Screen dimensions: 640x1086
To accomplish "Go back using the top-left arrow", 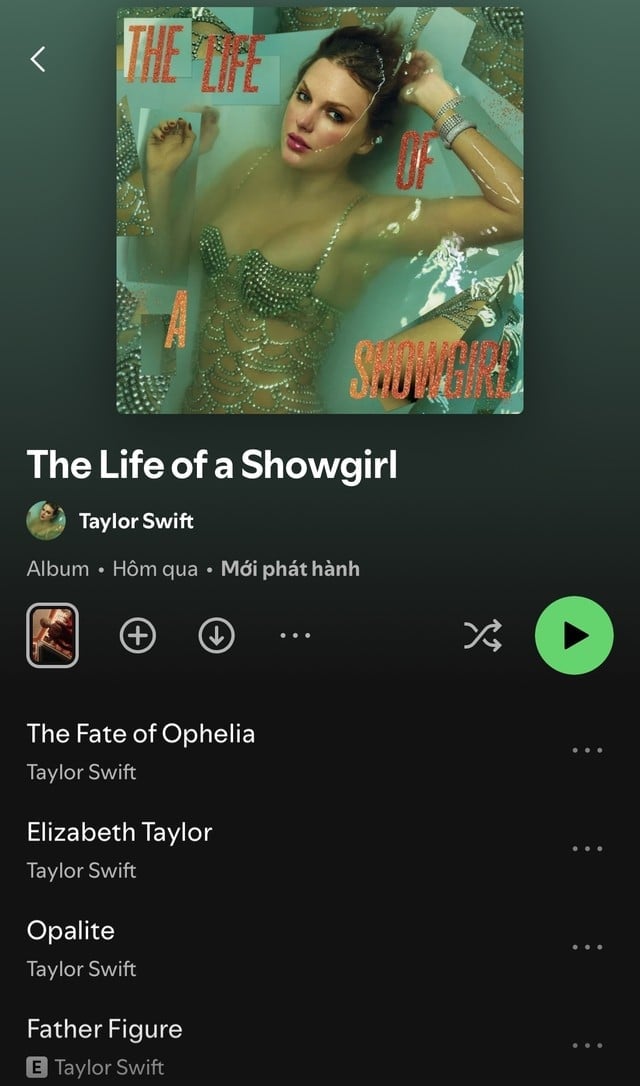I will click(x=38, y=60).
